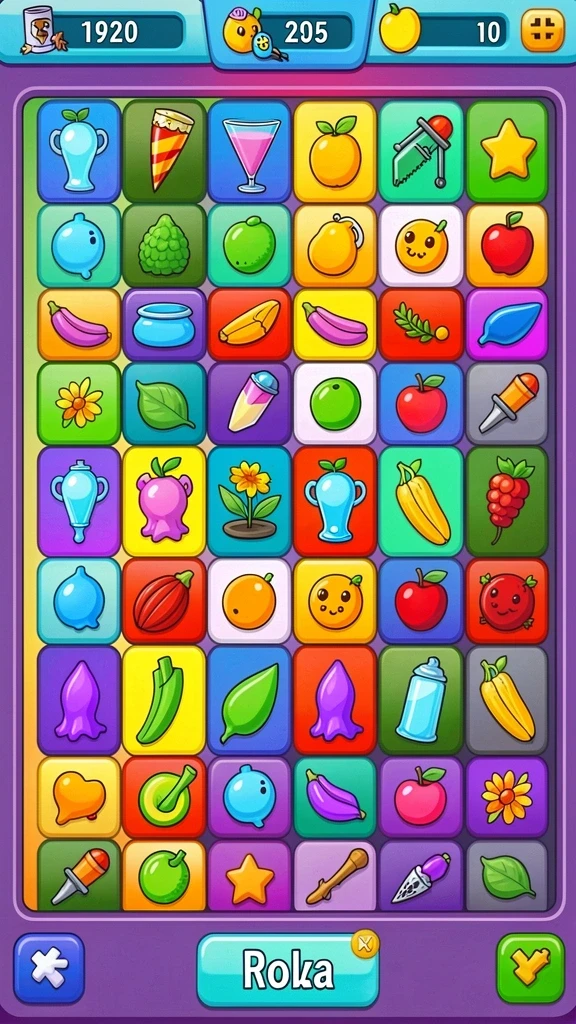The height and width of the screenshot is (1024, 576).
Task: Tap the small yellow badge on the Roka button
Action: click(365, 944)
